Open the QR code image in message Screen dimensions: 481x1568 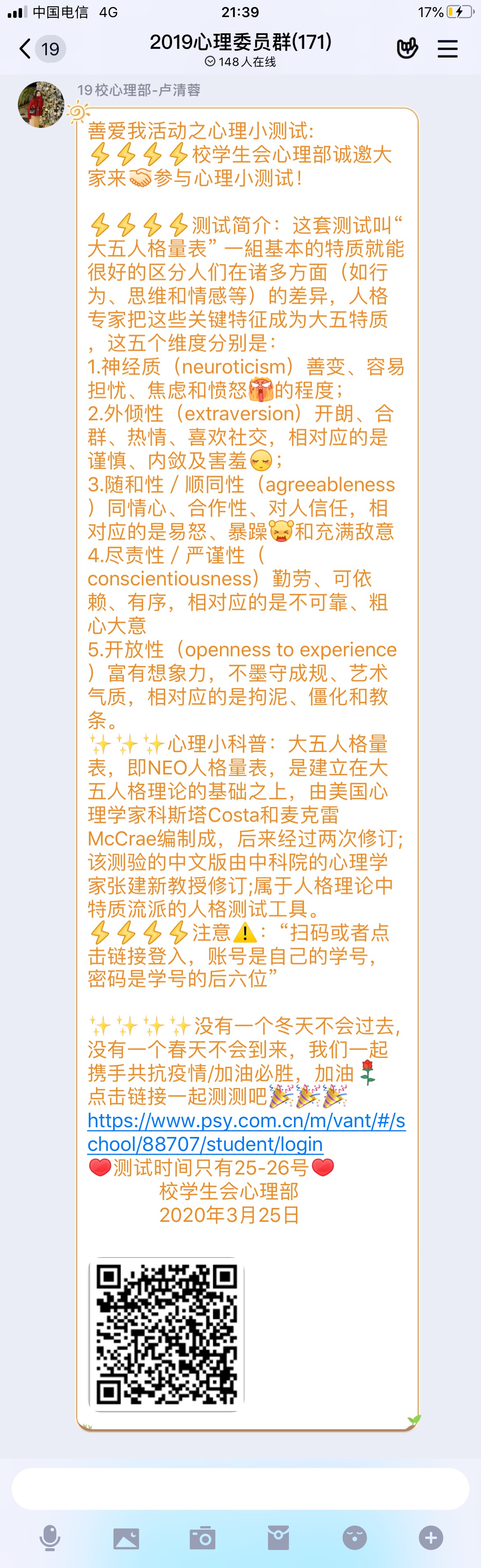pos(166,1334)
